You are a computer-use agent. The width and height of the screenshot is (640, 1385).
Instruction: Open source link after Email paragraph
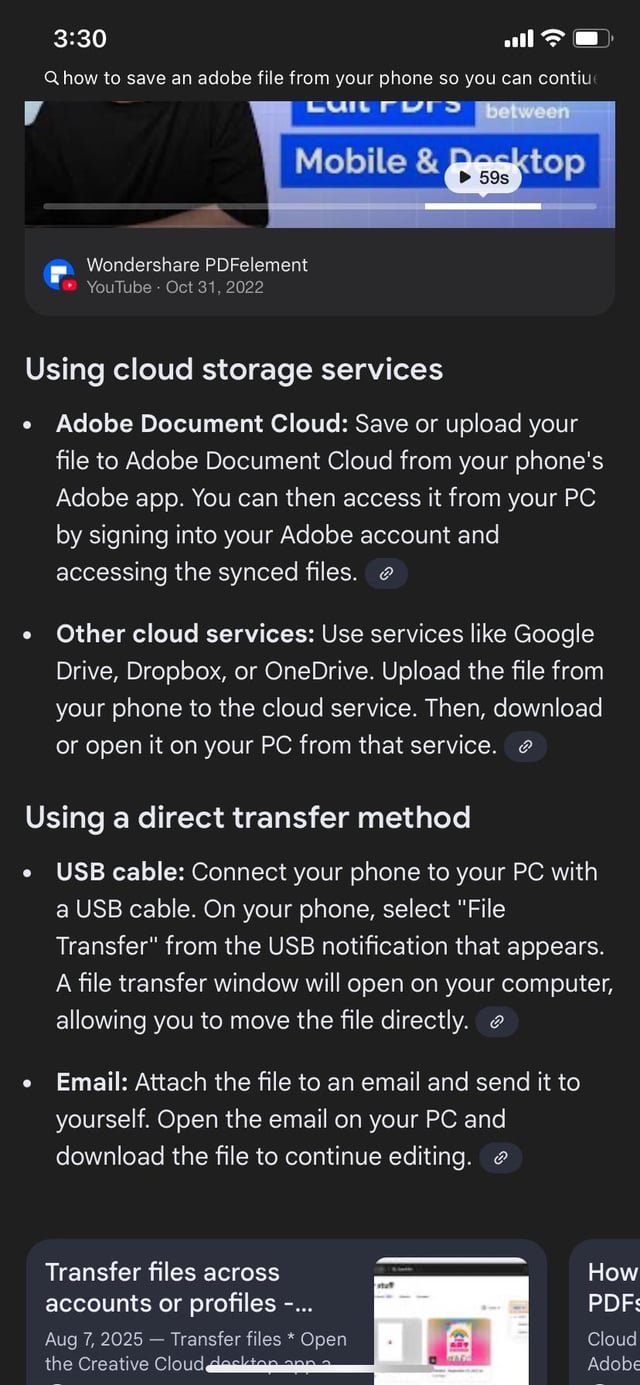(x=501, y=1158)
